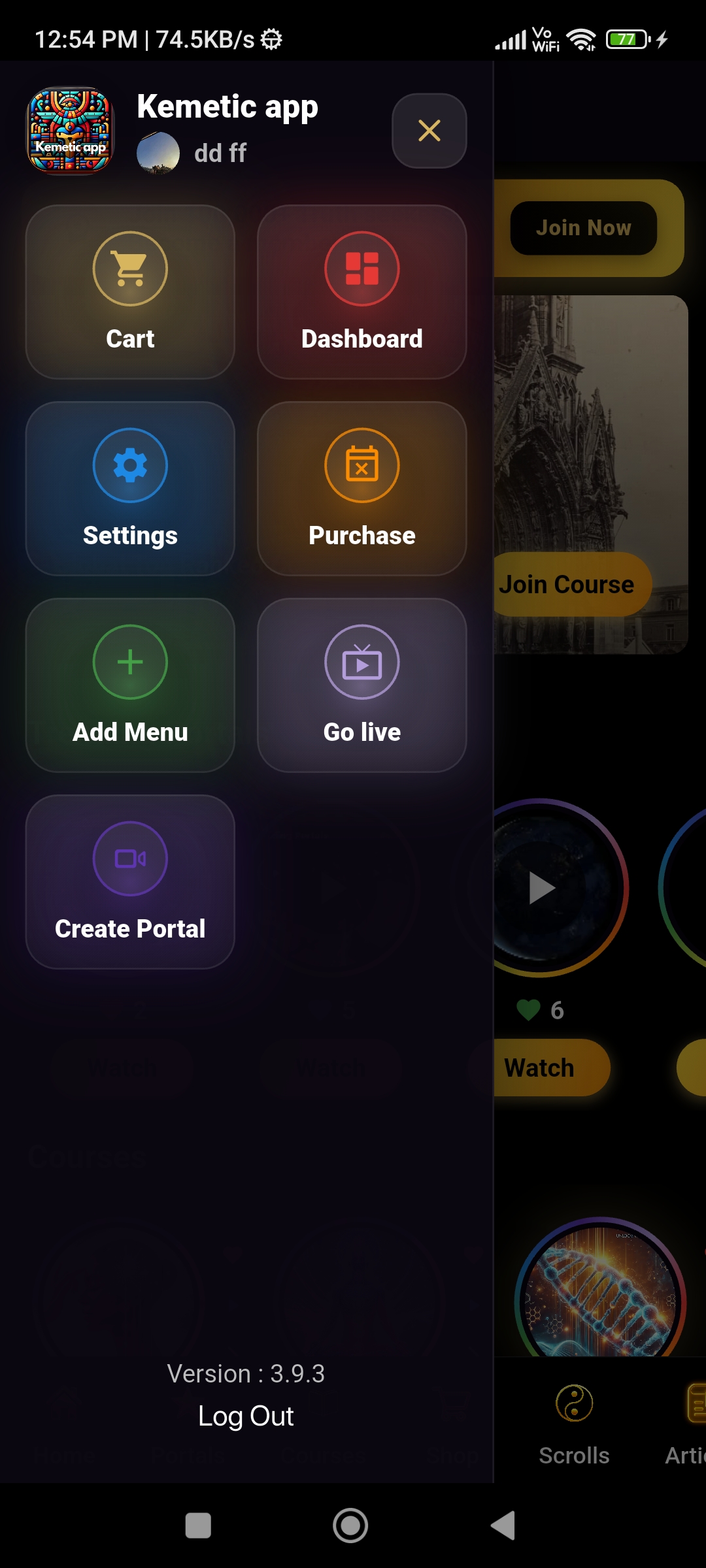This screenshot has width=706, height=1568.
Task: Open the Cart tile
Action: pos(130,291)
